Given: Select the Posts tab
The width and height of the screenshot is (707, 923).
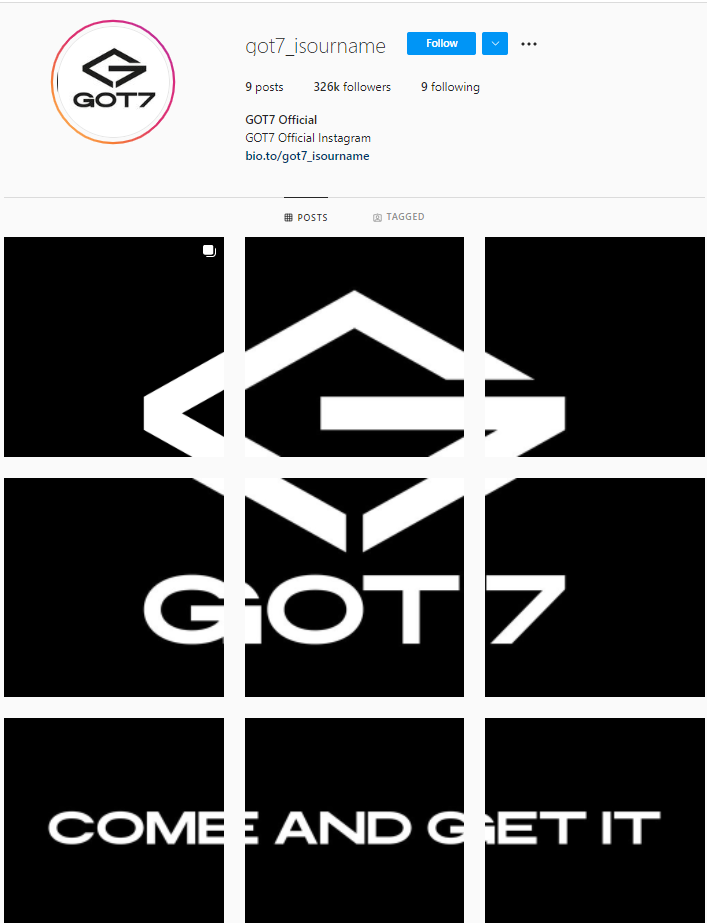Looking at the screenshot, I should click(x=306, y=217).
